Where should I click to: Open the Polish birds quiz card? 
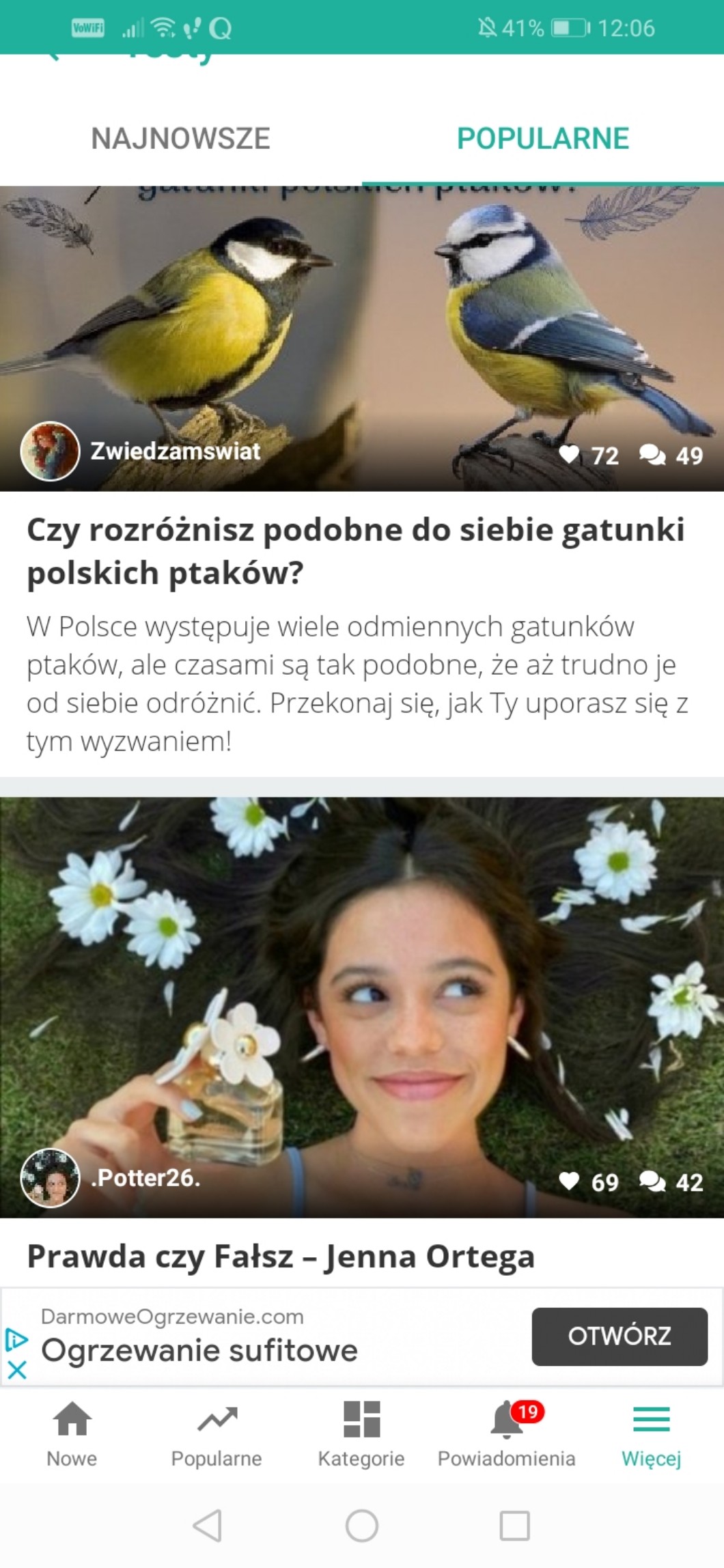point(355,550)
